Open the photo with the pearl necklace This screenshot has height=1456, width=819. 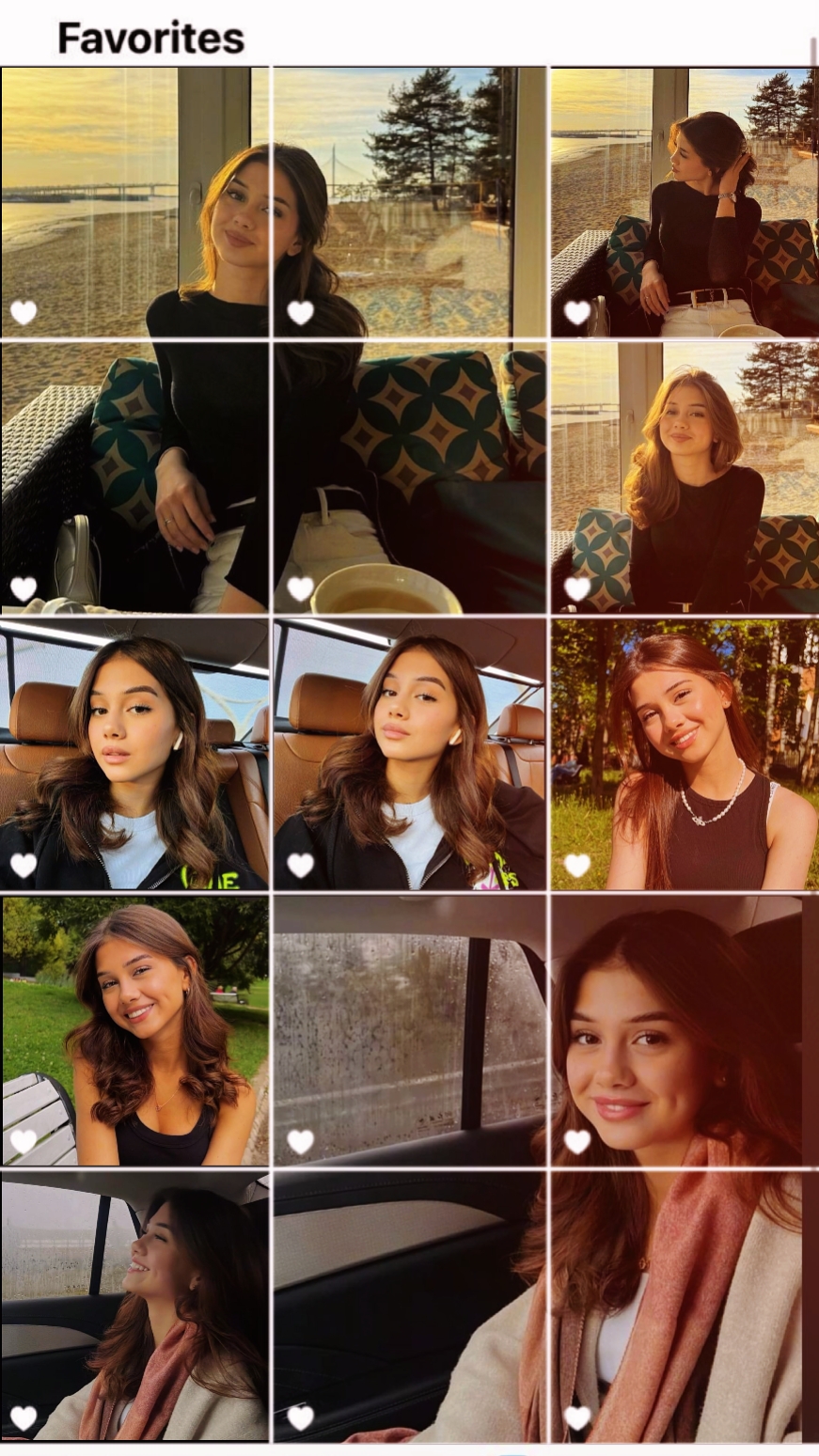(684, 754)
